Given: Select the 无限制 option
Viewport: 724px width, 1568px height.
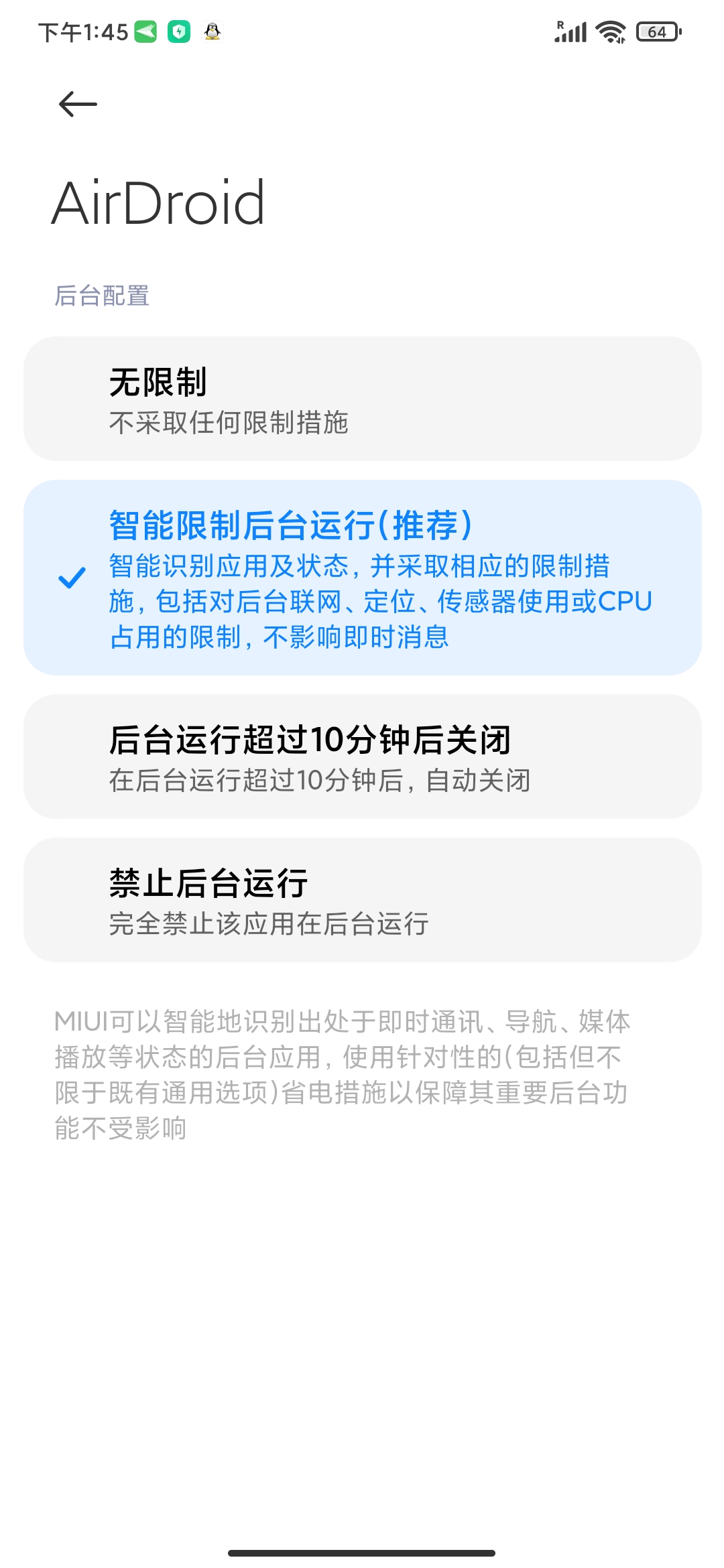Looking at the screenshot, I should [362, 399].
